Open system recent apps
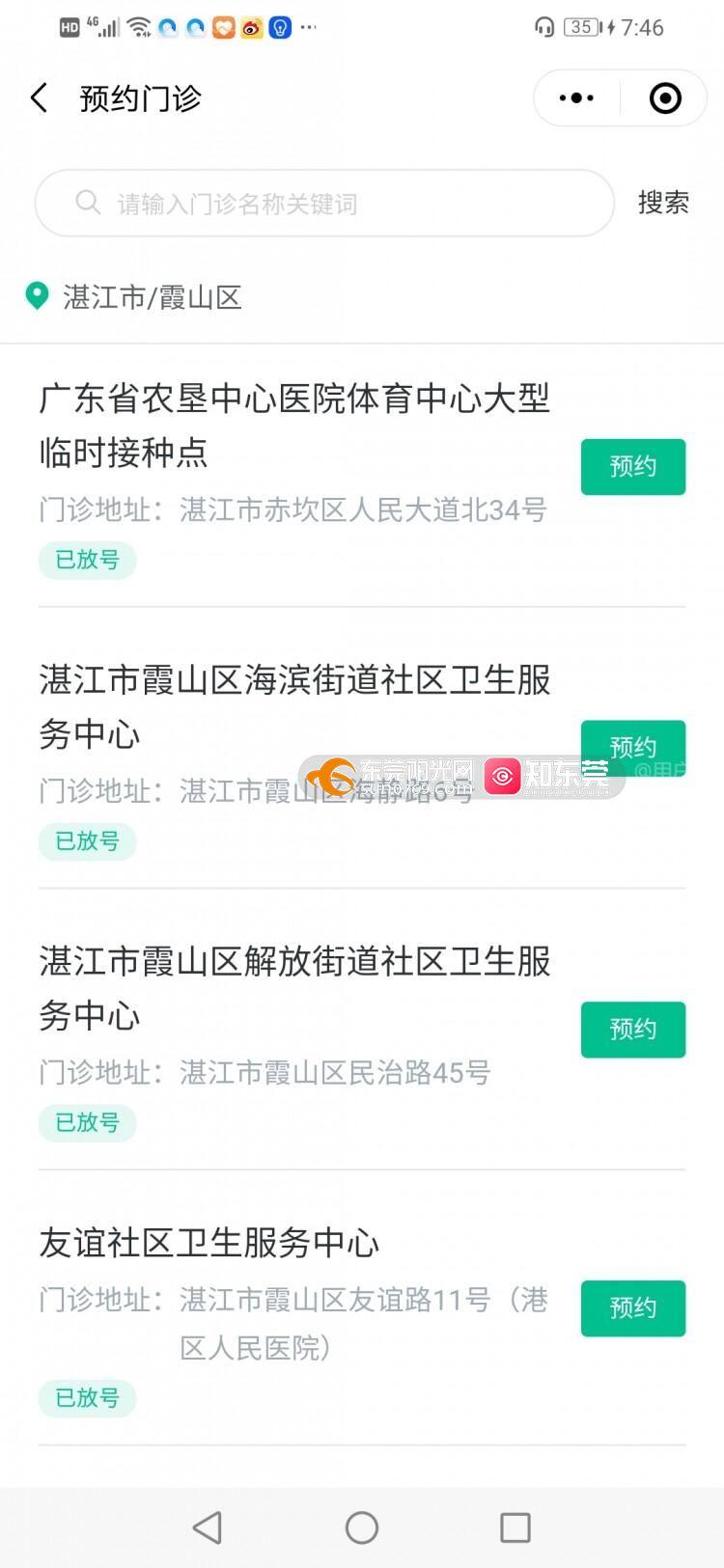Viewport: 724px width, 1568px height. pos(515,1527)
